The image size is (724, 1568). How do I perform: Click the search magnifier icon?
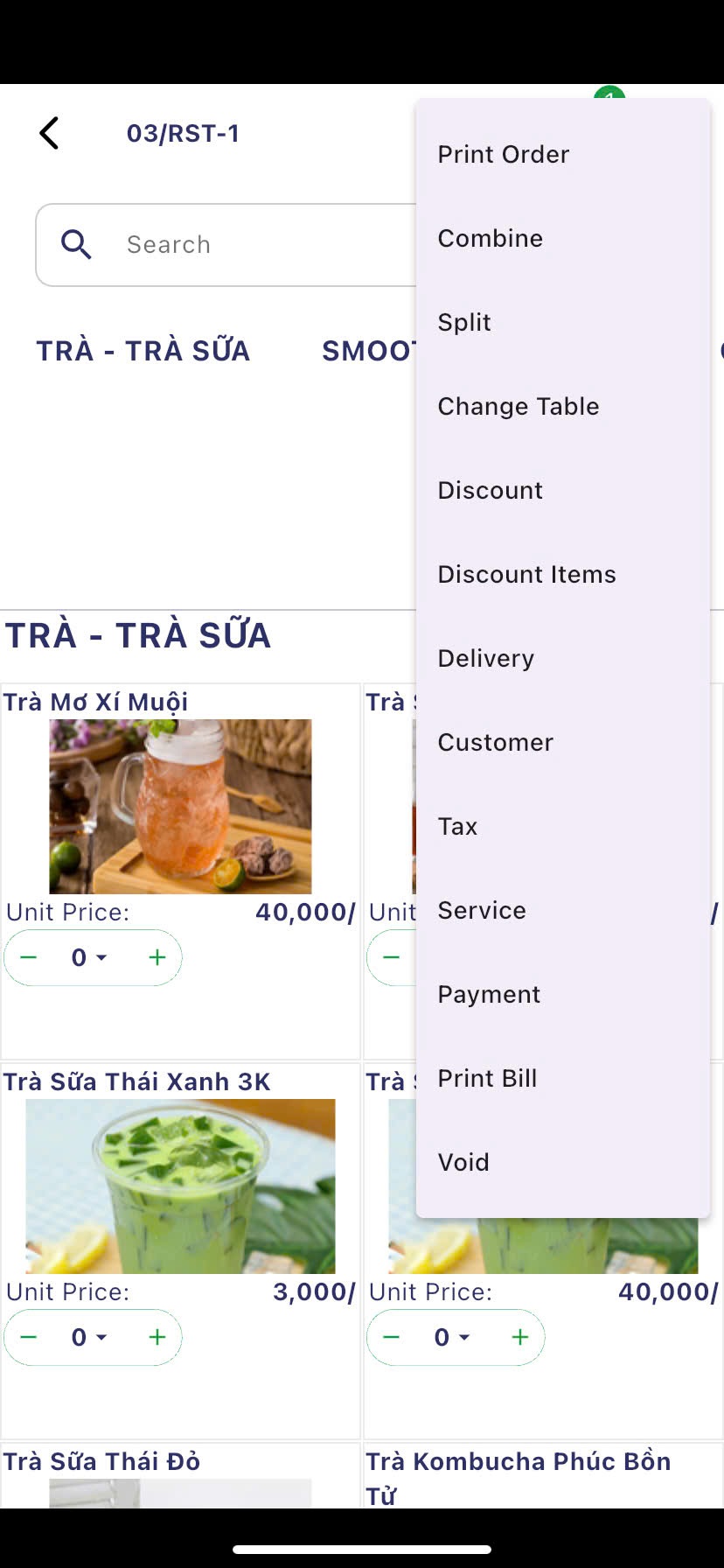coord(76,244)
